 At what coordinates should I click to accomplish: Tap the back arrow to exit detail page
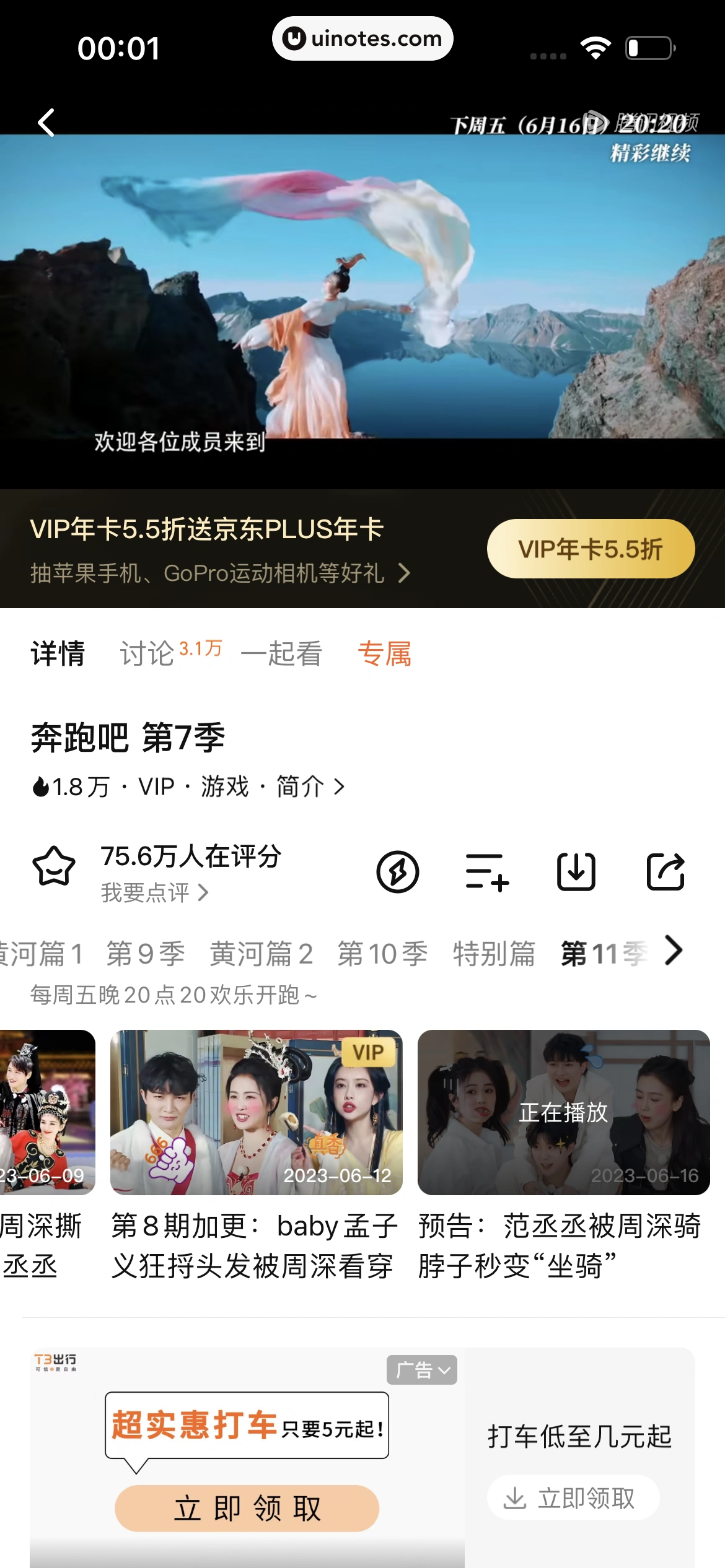click(x=47, y=121)
